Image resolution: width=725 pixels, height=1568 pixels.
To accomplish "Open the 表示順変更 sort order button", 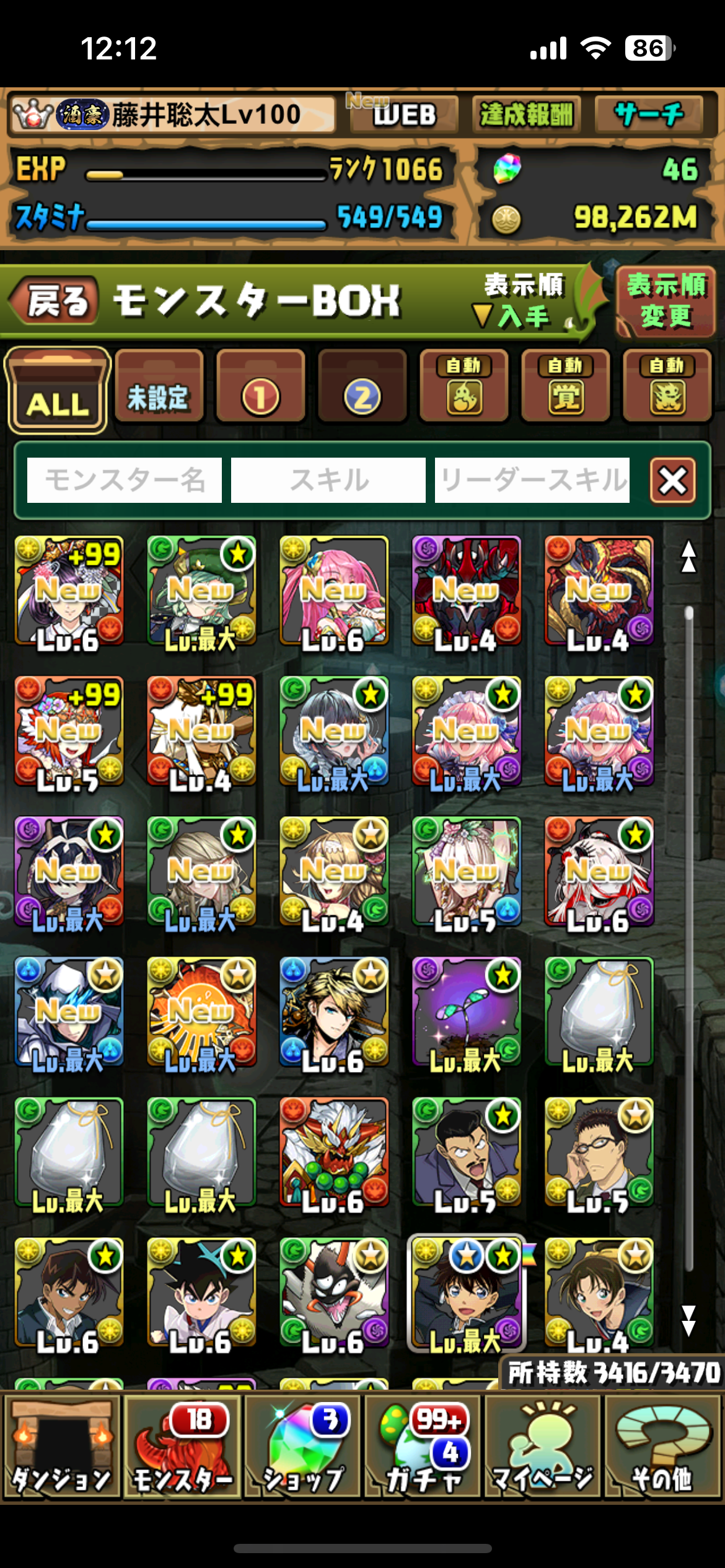I will coord(666,301).
